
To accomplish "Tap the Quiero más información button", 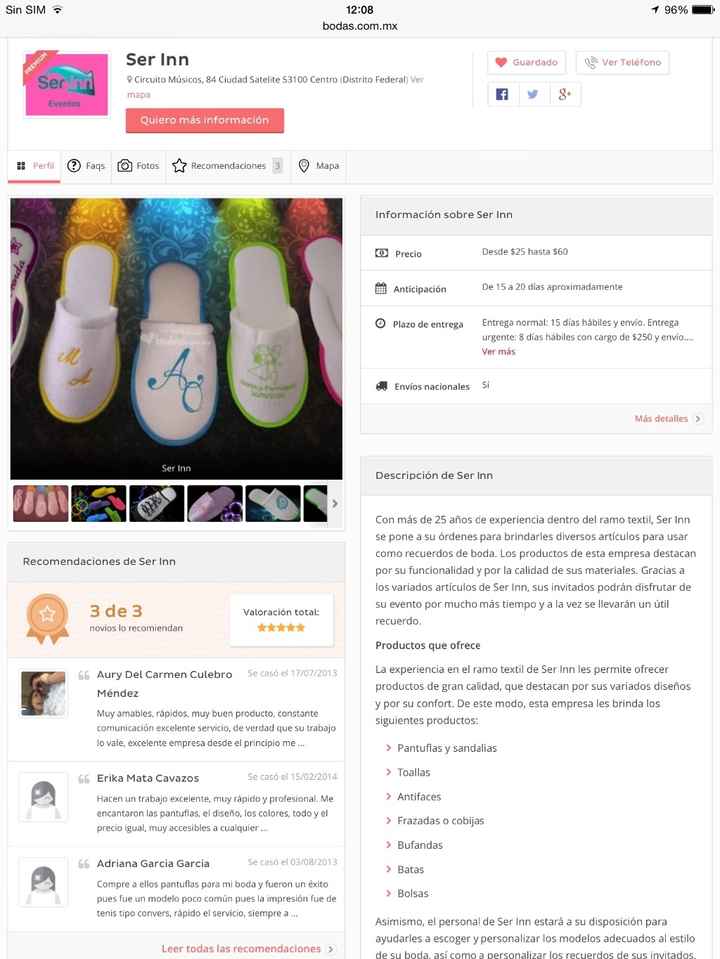I will click(x=205, y=120).
